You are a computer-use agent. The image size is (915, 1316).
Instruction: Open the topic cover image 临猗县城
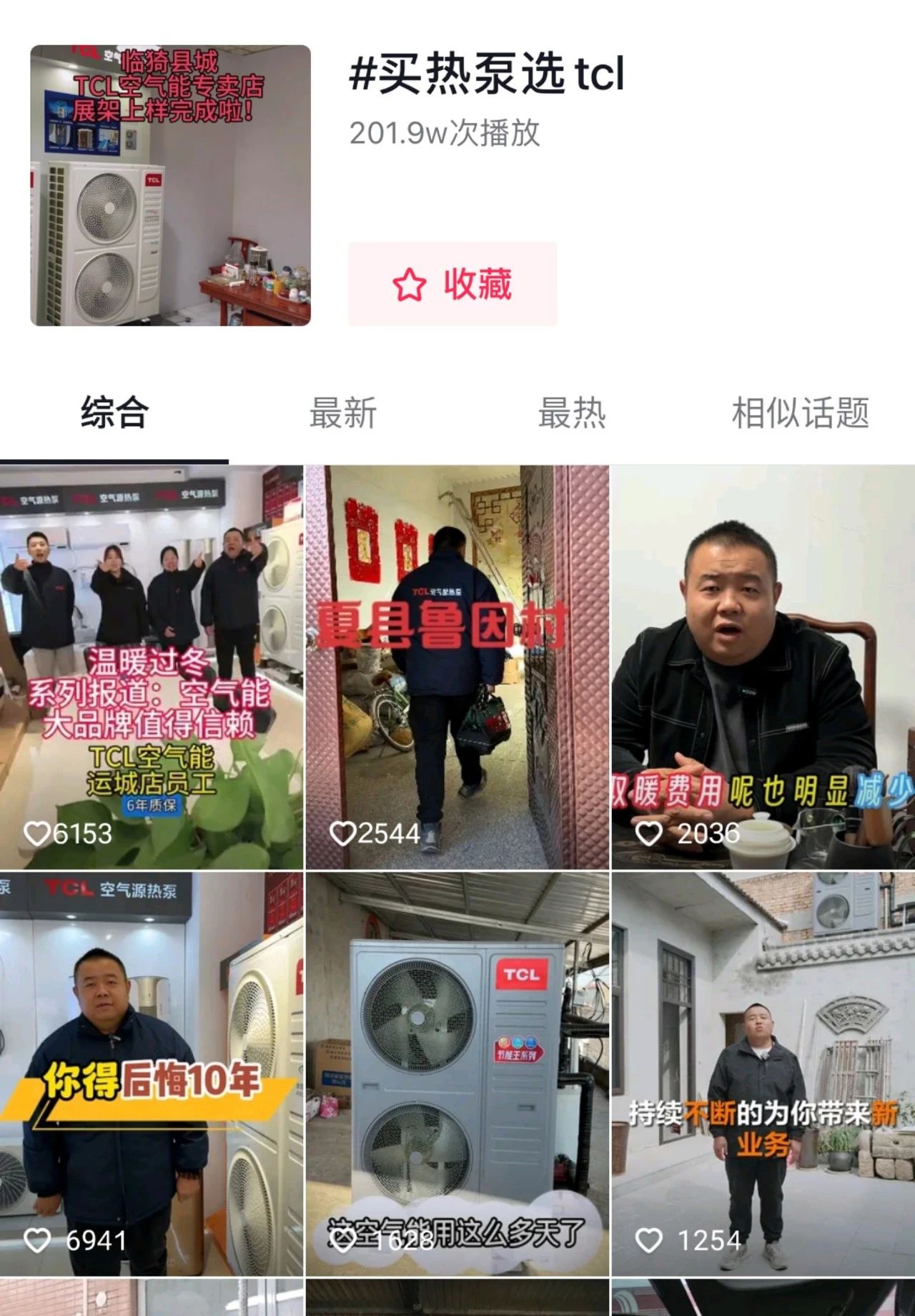(170, 185)
